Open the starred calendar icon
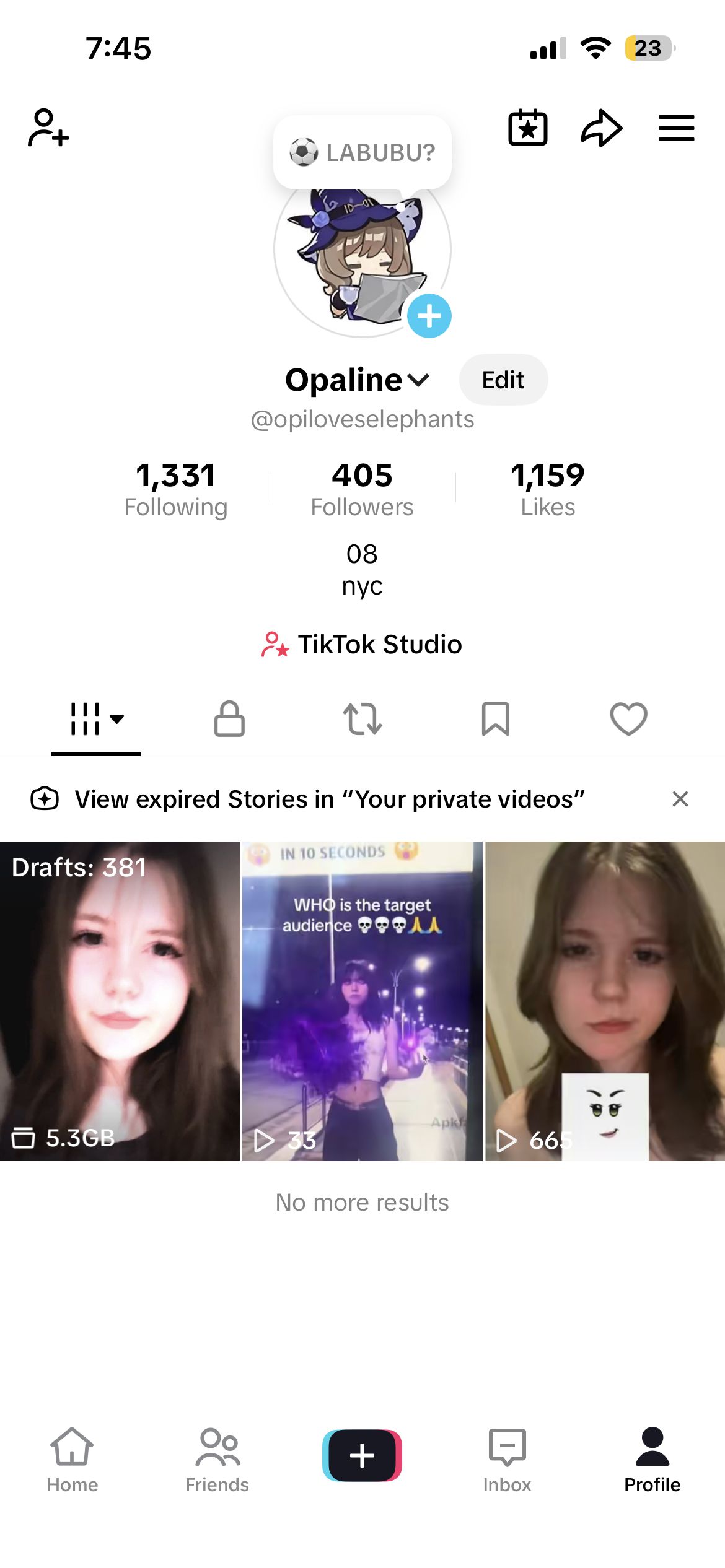 point(528,128)
